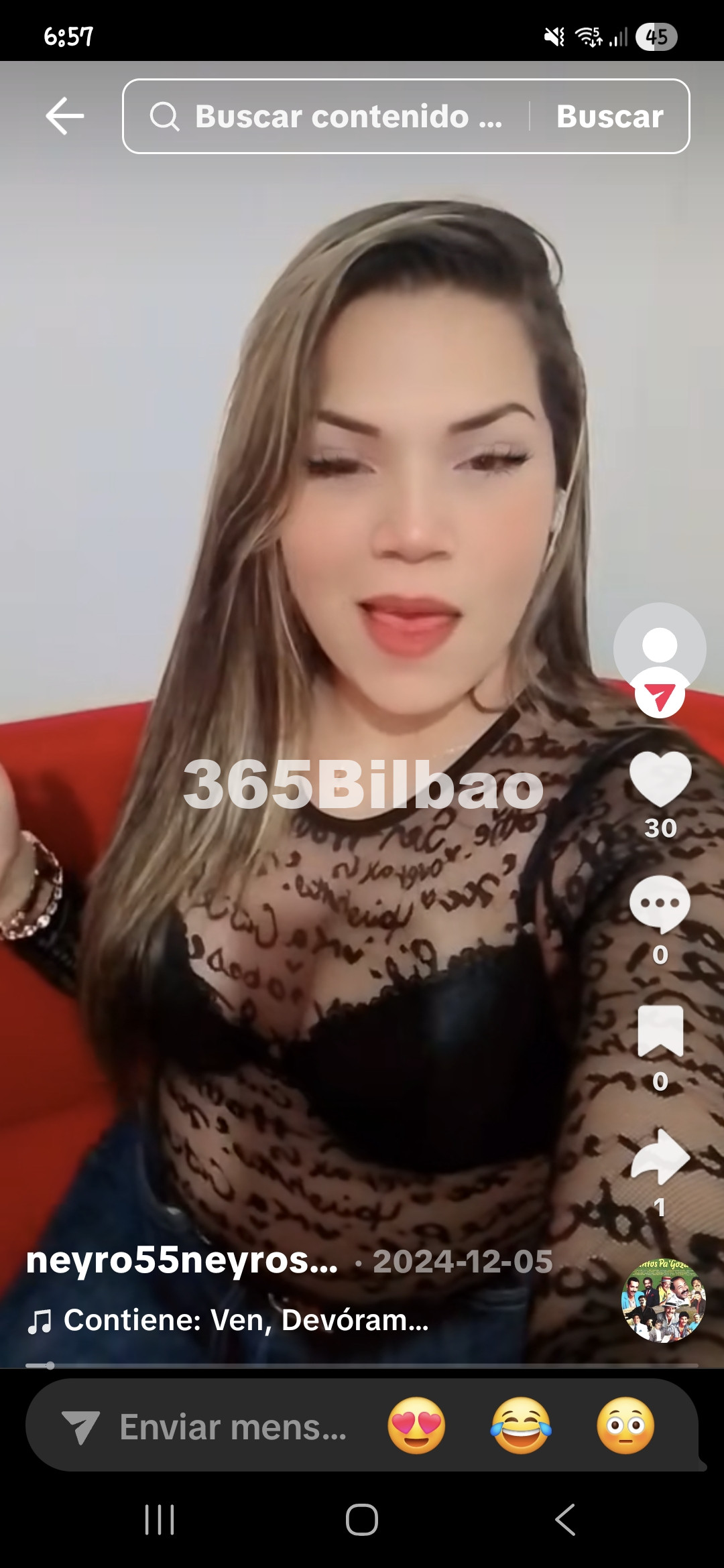This screenshot has height=1568, width=724.
Task: Open the comments bubble
Action: point(660,905)
